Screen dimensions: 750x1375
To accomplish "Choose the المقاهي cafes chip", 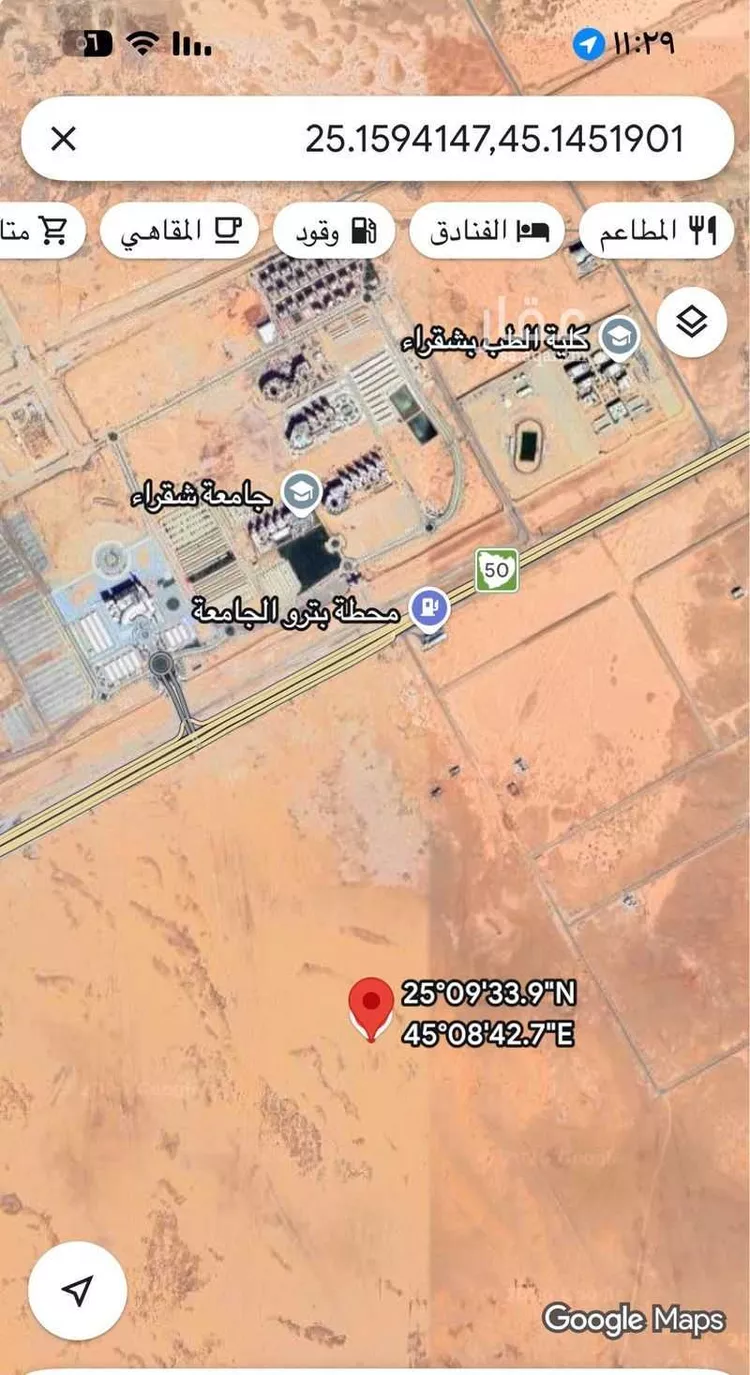I will click(180, 231).
